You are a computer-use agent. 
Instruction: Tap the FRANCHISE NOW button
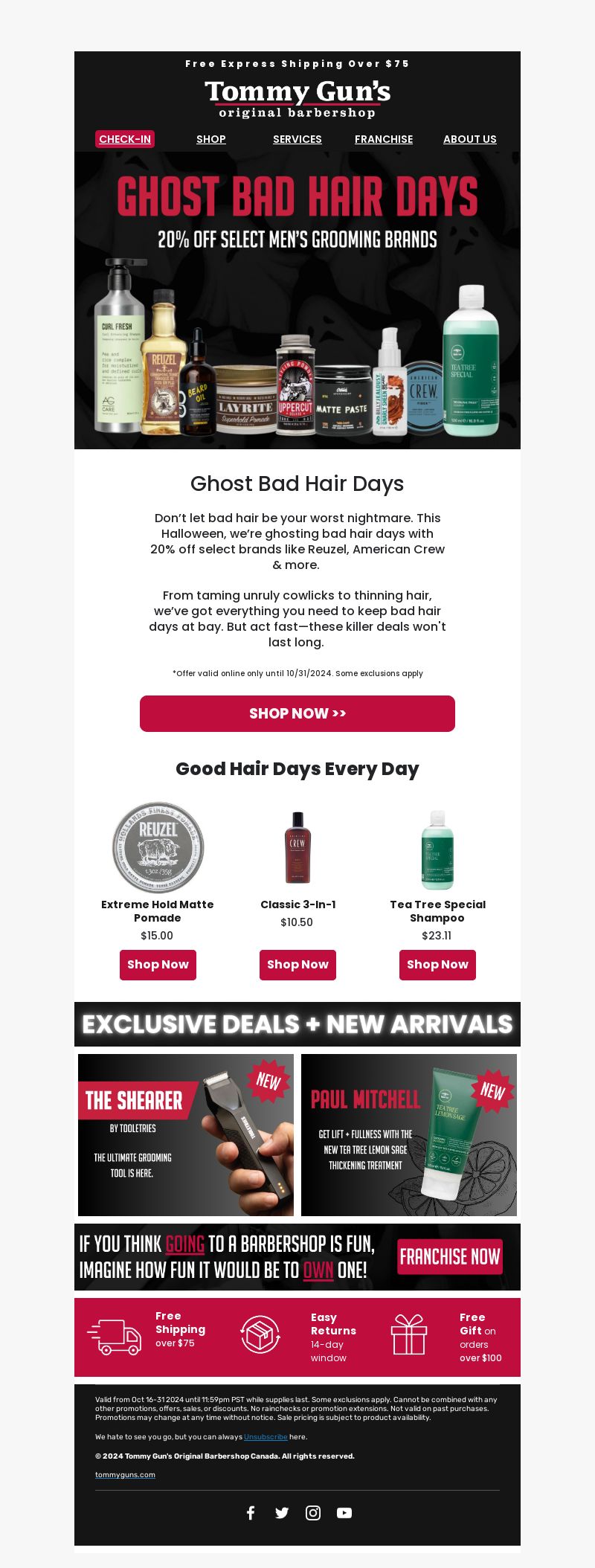click(450, 1257)
